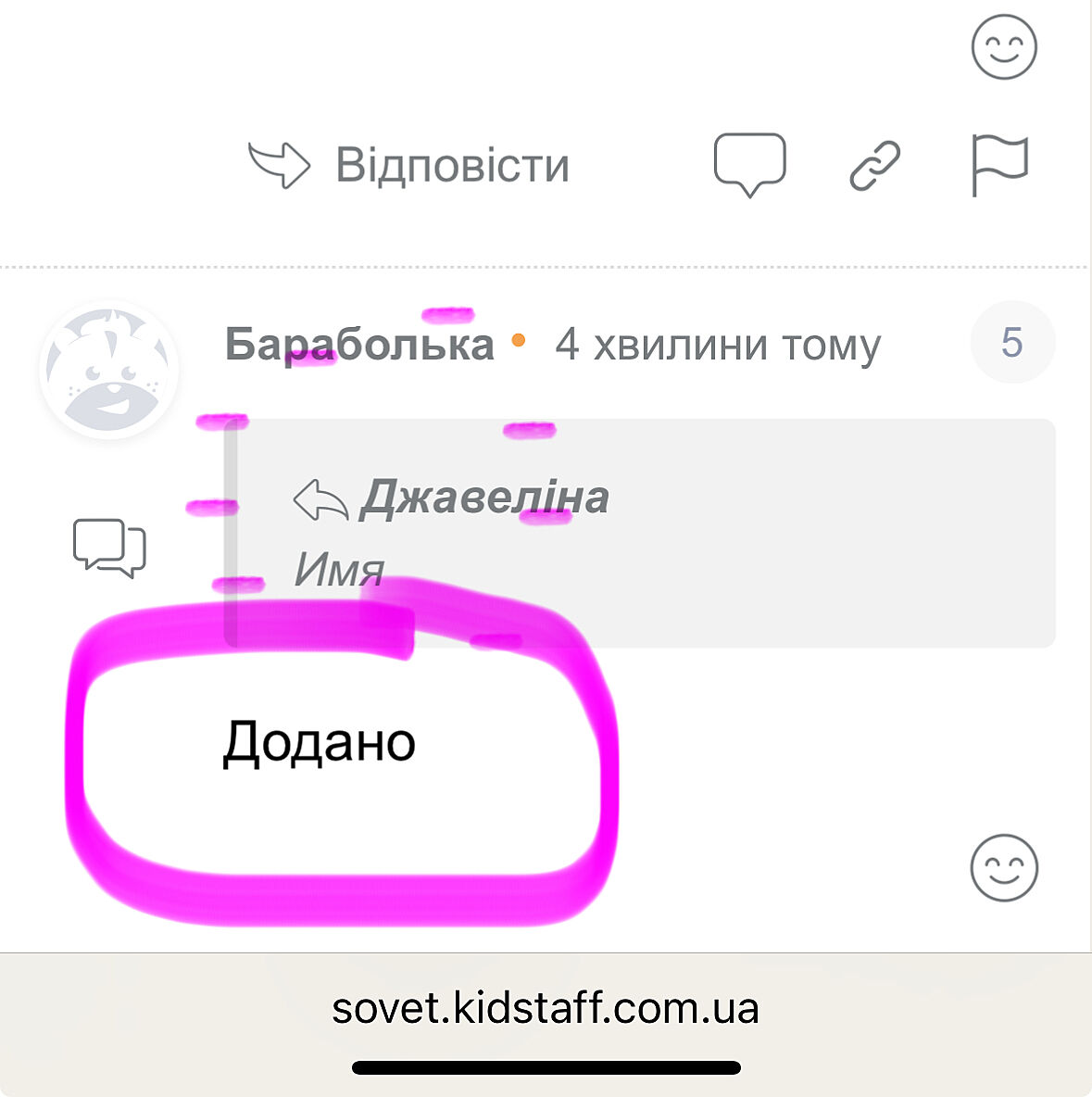The image size is (1092, 1097).
Task: Tap Відповісти to reply to the comment
Action: tap(410, 165)
